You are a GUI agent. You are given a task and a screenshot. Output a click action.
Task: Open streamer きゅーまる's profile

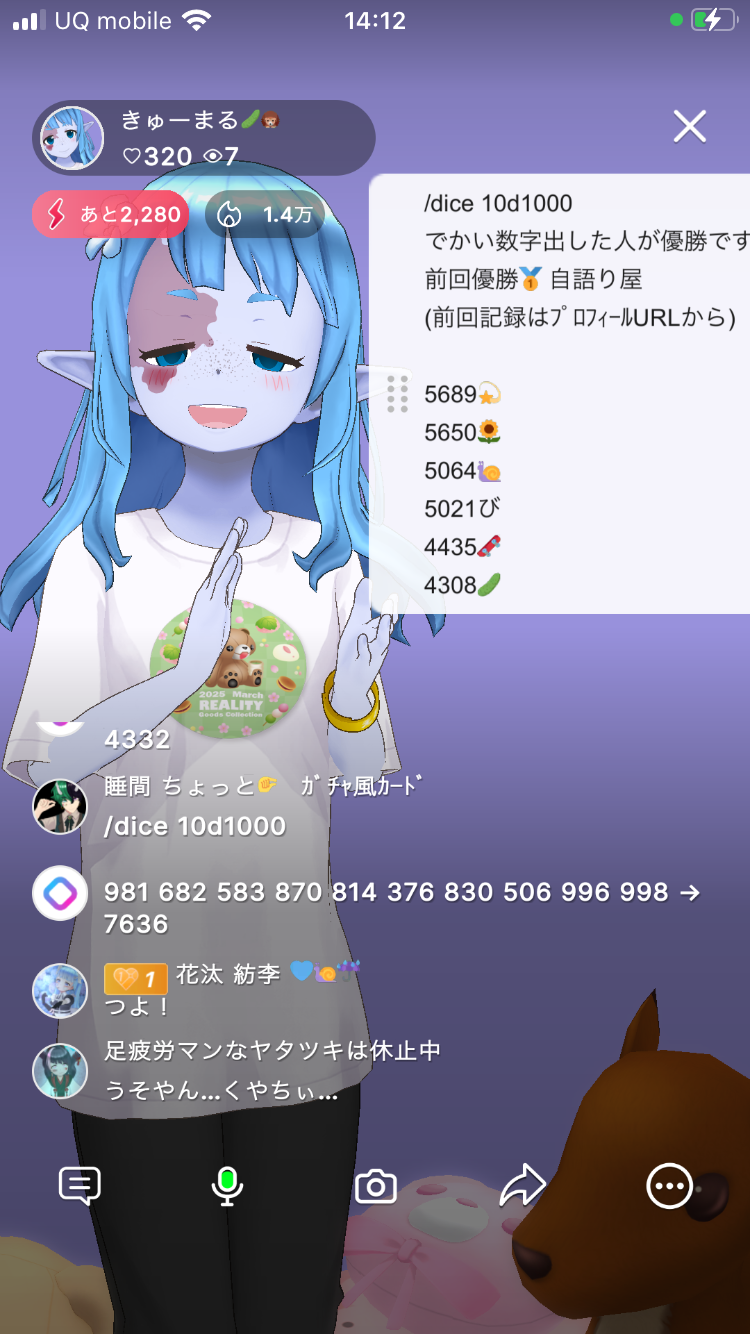tap(72, 139)
